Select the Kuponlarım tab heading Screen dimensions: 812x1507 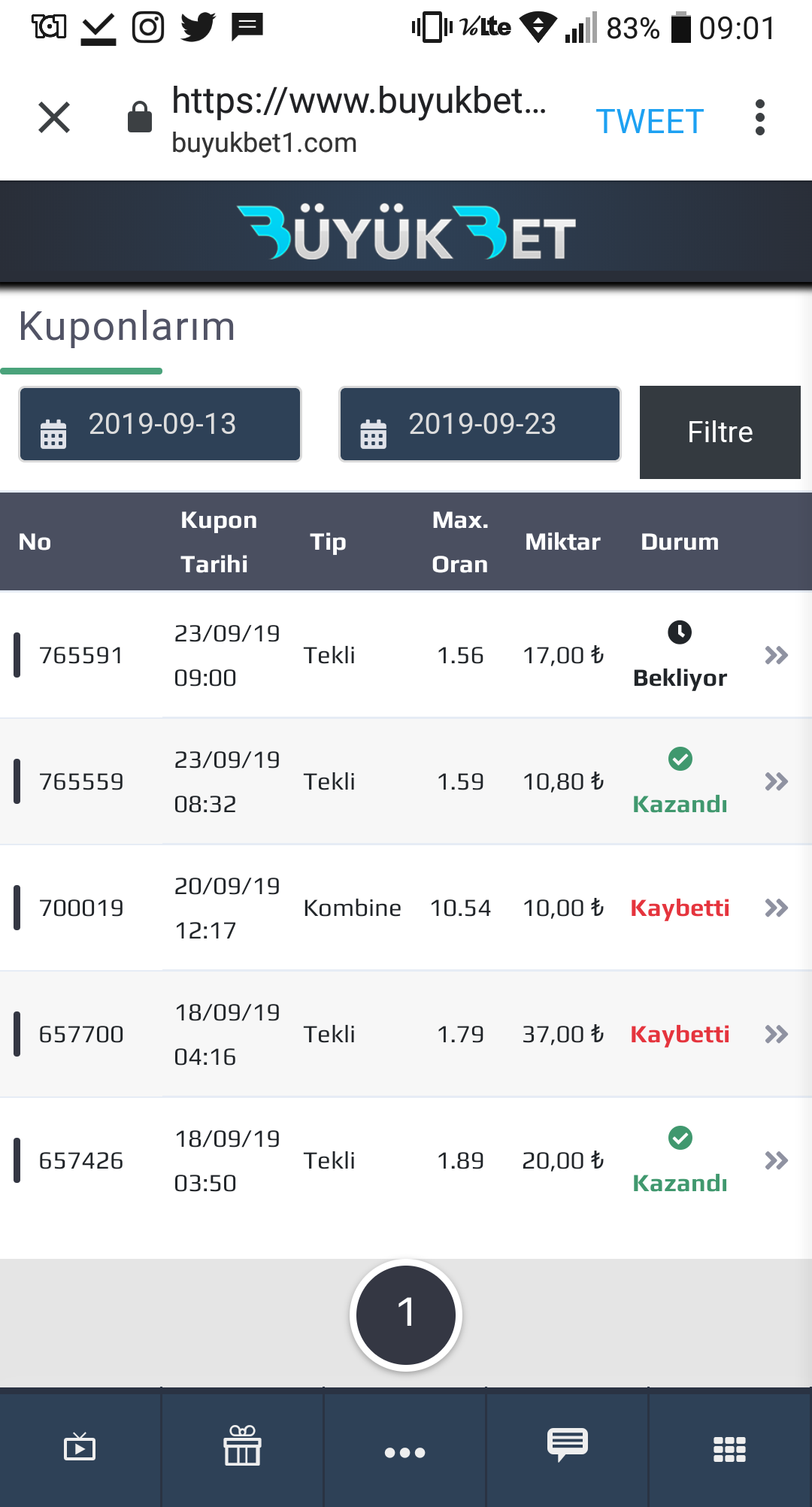point(126,326)
